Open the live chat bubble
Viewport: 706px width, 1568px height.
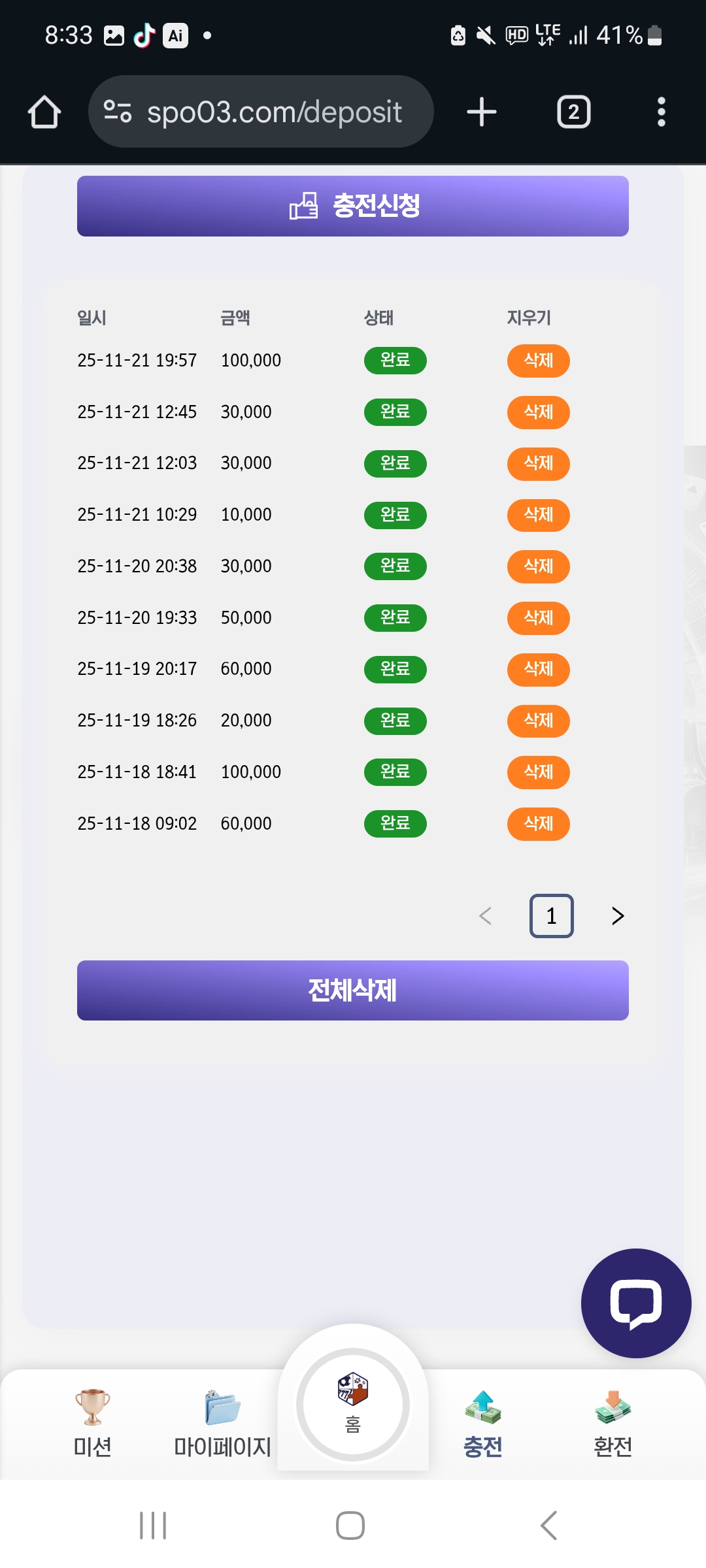635,1303
